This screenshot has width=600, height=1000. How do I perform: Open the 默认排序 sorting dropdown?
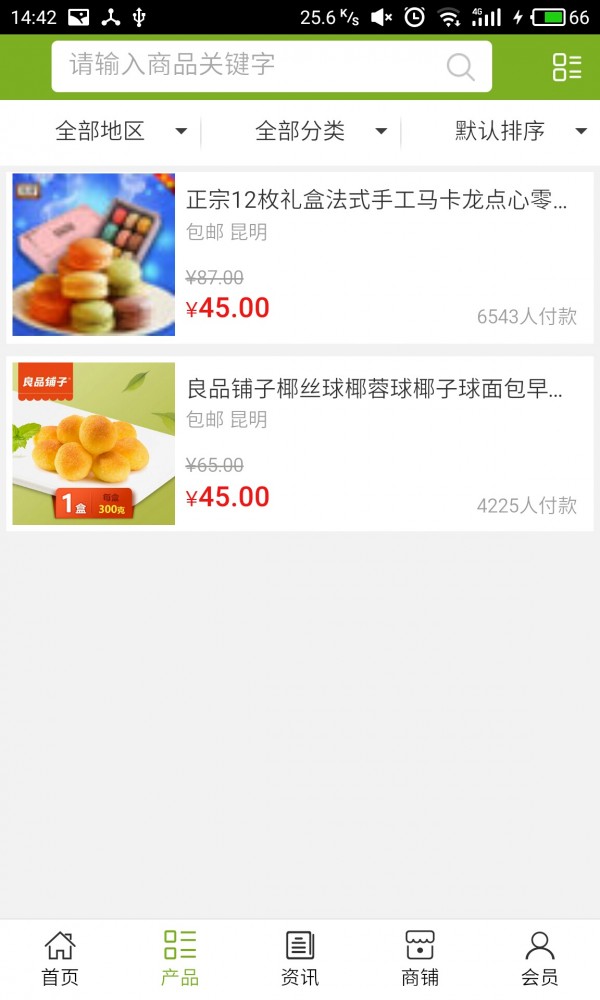pyautogui.click(x=520, y=131)
